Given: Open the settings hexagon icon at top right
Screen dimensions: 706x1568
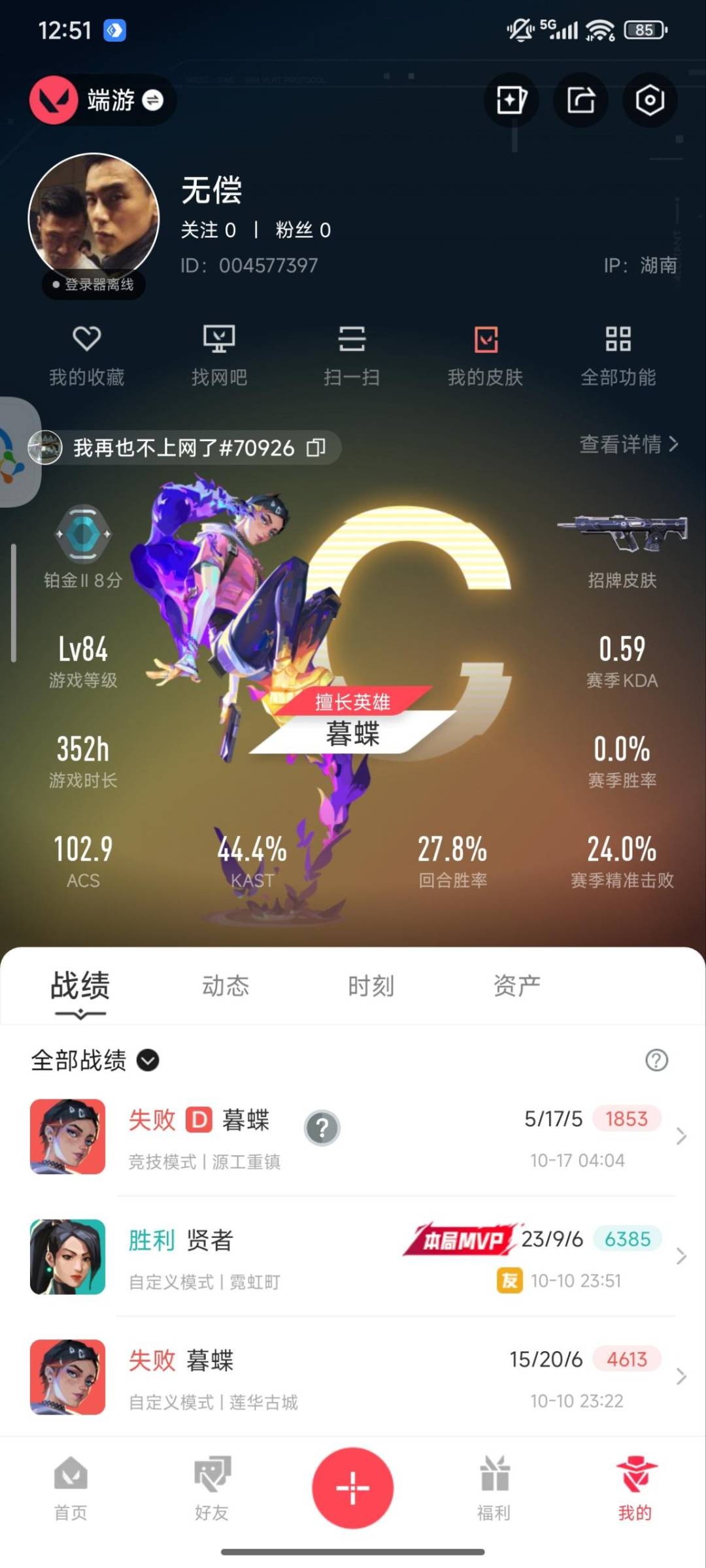Looking at the screenshot, I should click(x=649, y=99).
